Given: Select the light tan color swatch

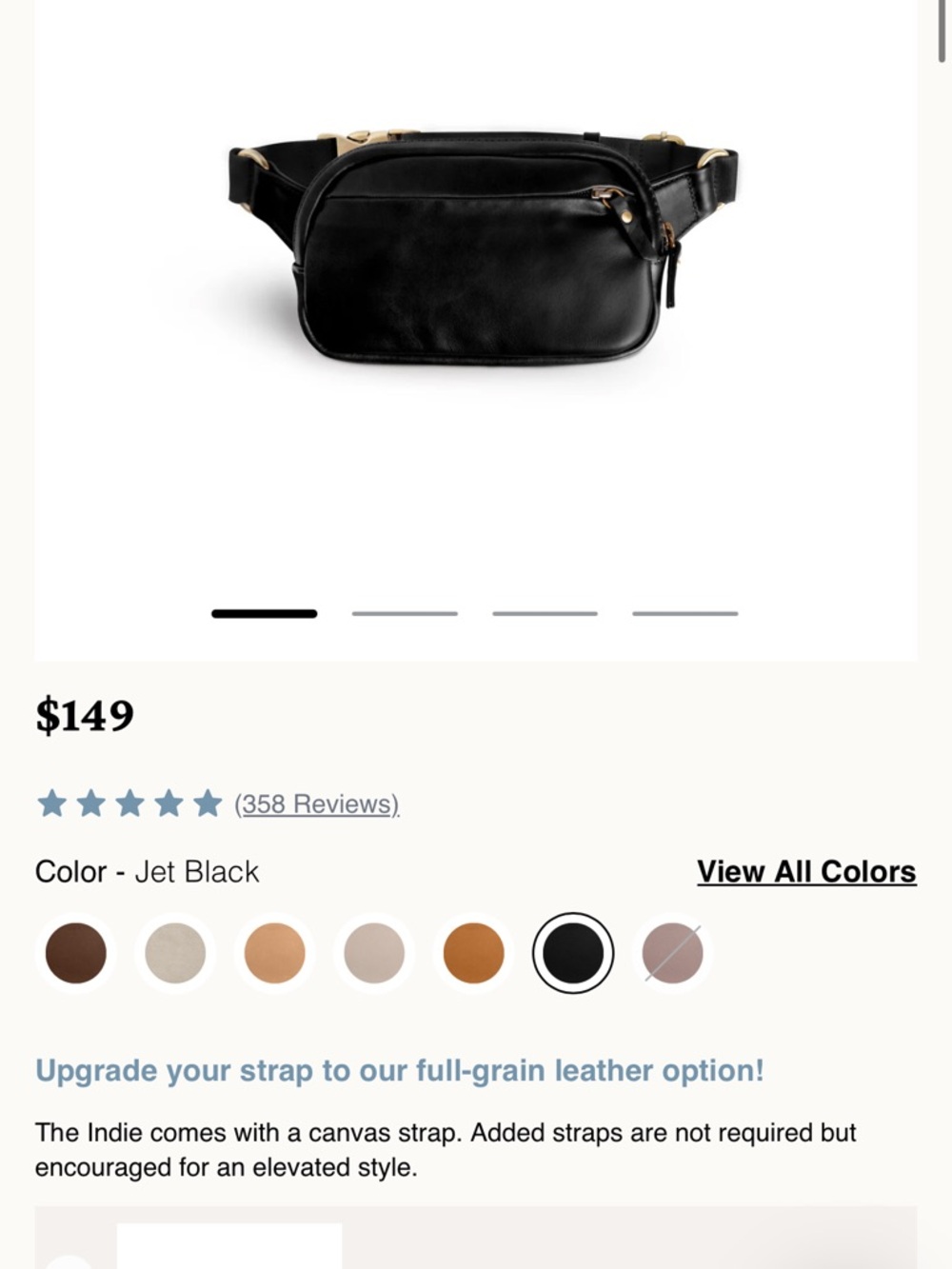Looking at the screenshot, I should [x=273, y=952].
